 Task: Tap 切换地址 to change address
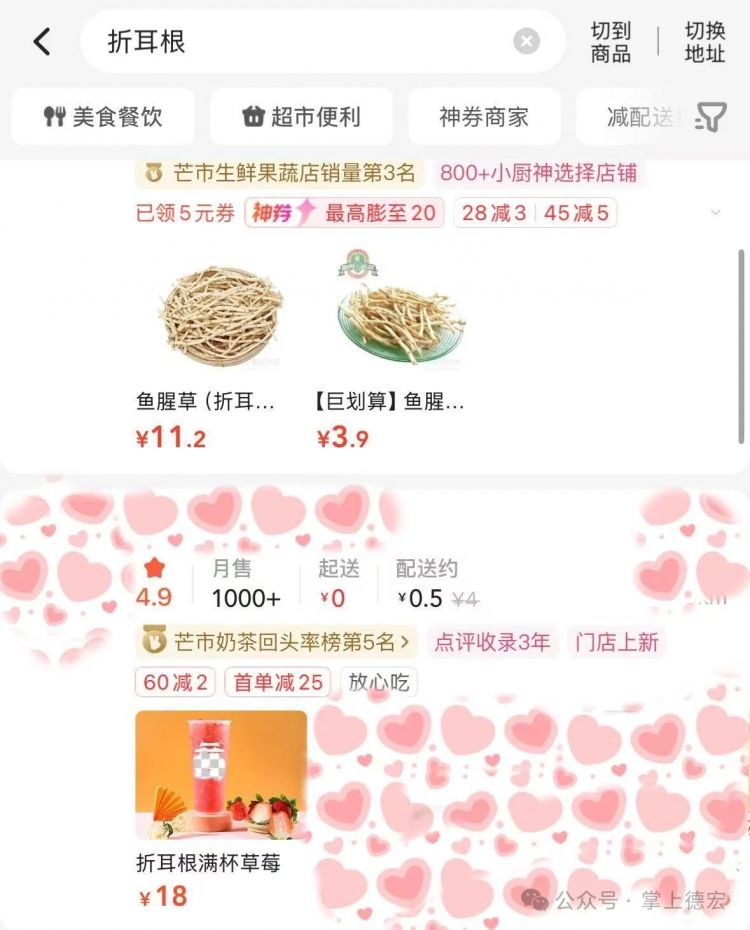(705, 42)
